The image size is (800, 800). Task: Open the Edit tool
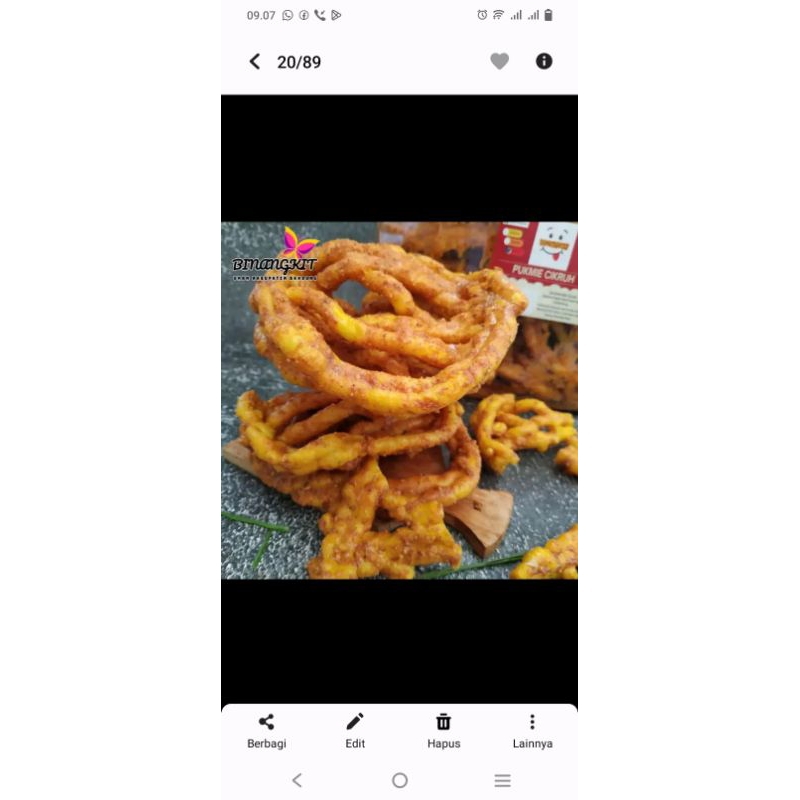coord(355,731)
